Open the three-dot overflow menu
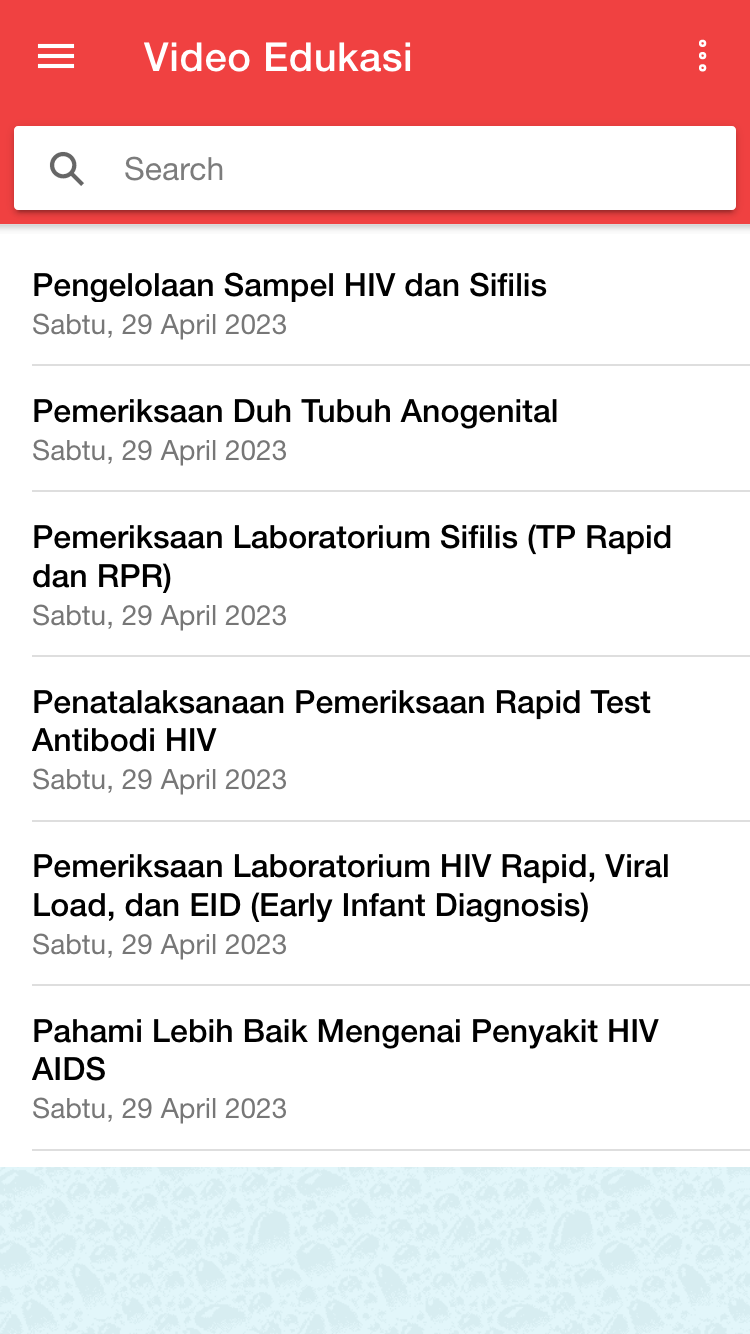The width and height of the screenshot is (750, 1334). pos(703,57)
